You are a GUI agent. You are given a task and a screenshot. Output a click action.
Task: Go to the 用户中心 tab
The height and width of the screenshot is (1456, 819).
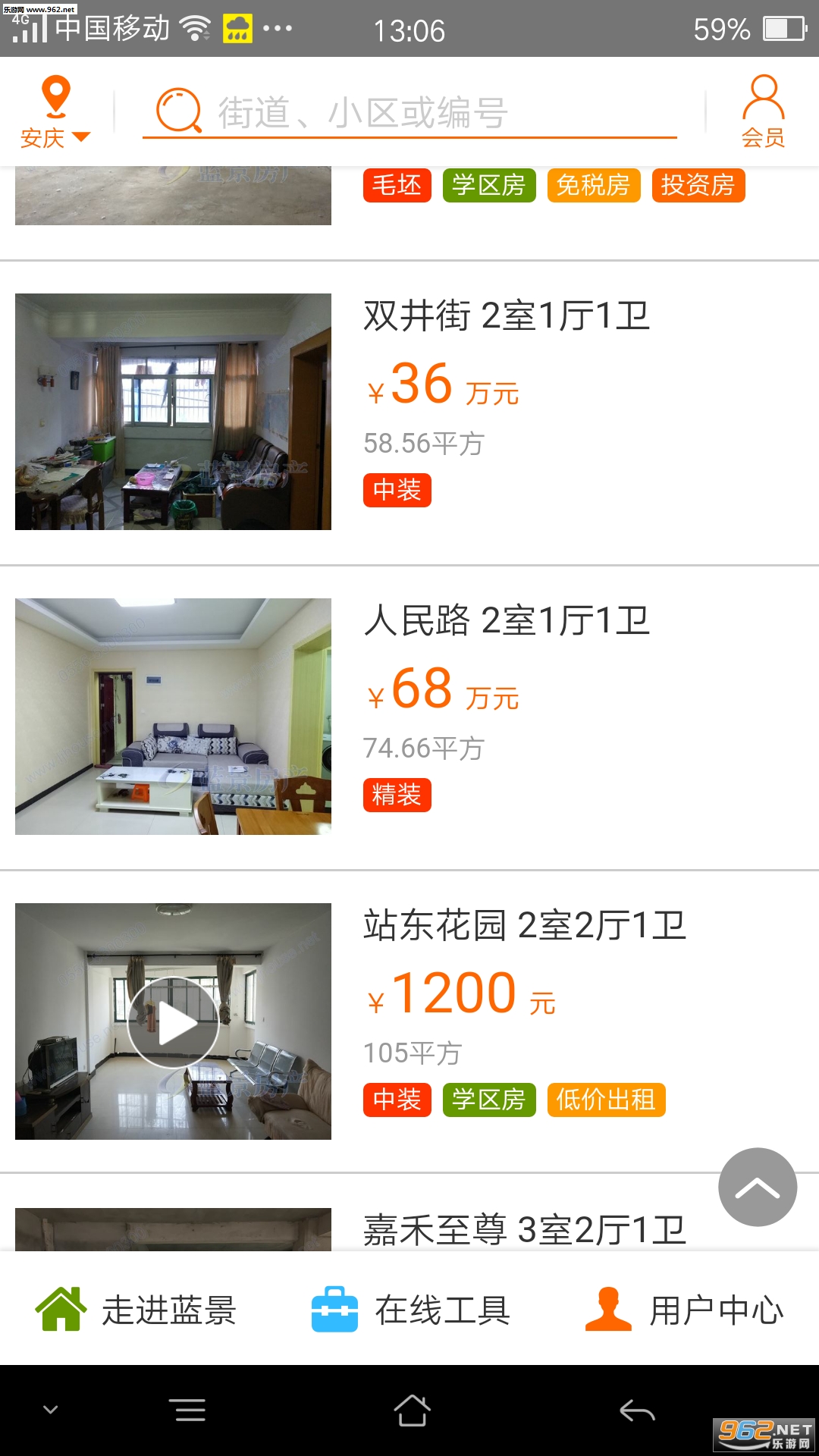[x=684, y=1309]
